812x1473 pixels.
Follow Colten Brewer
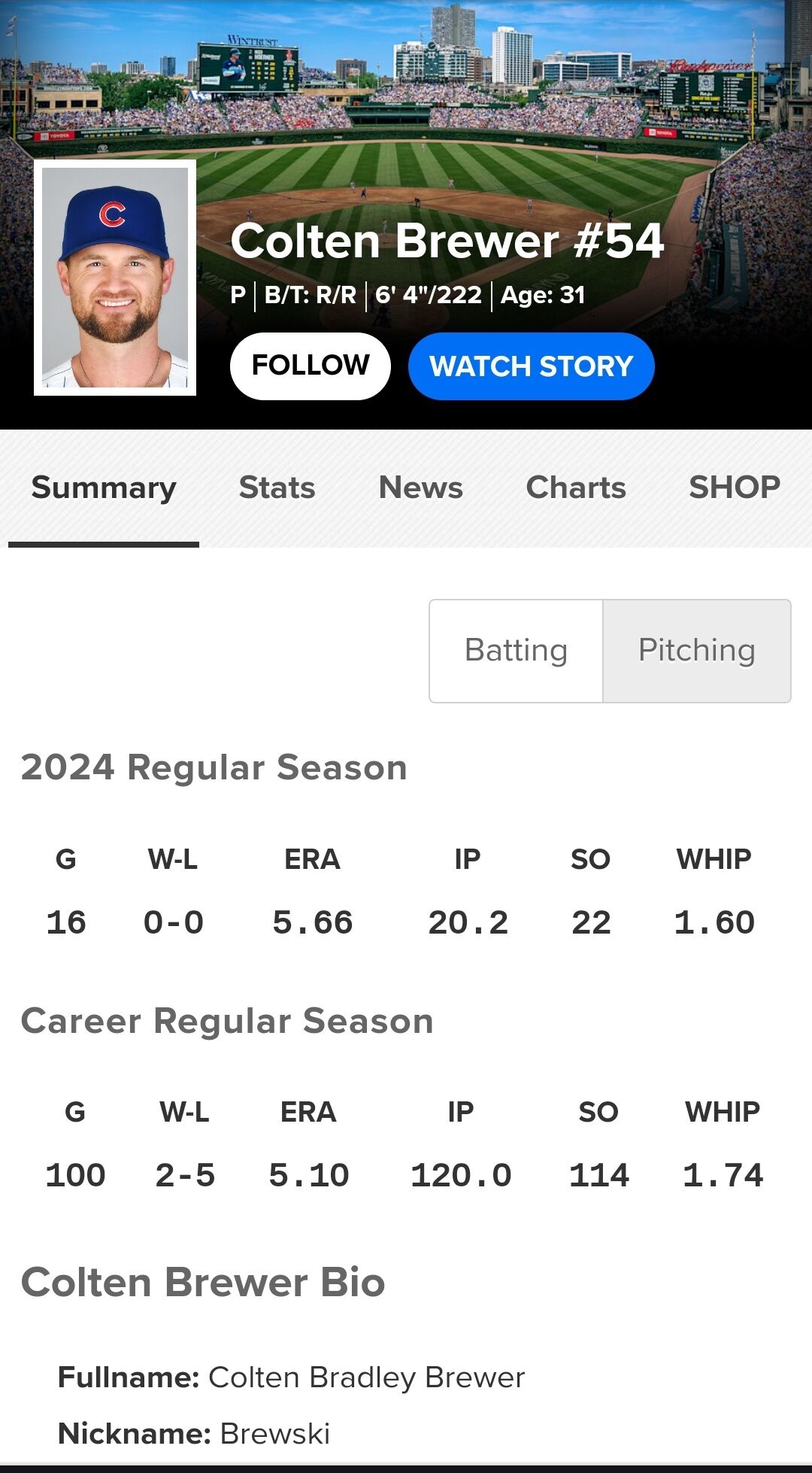(x=310, y=366)
